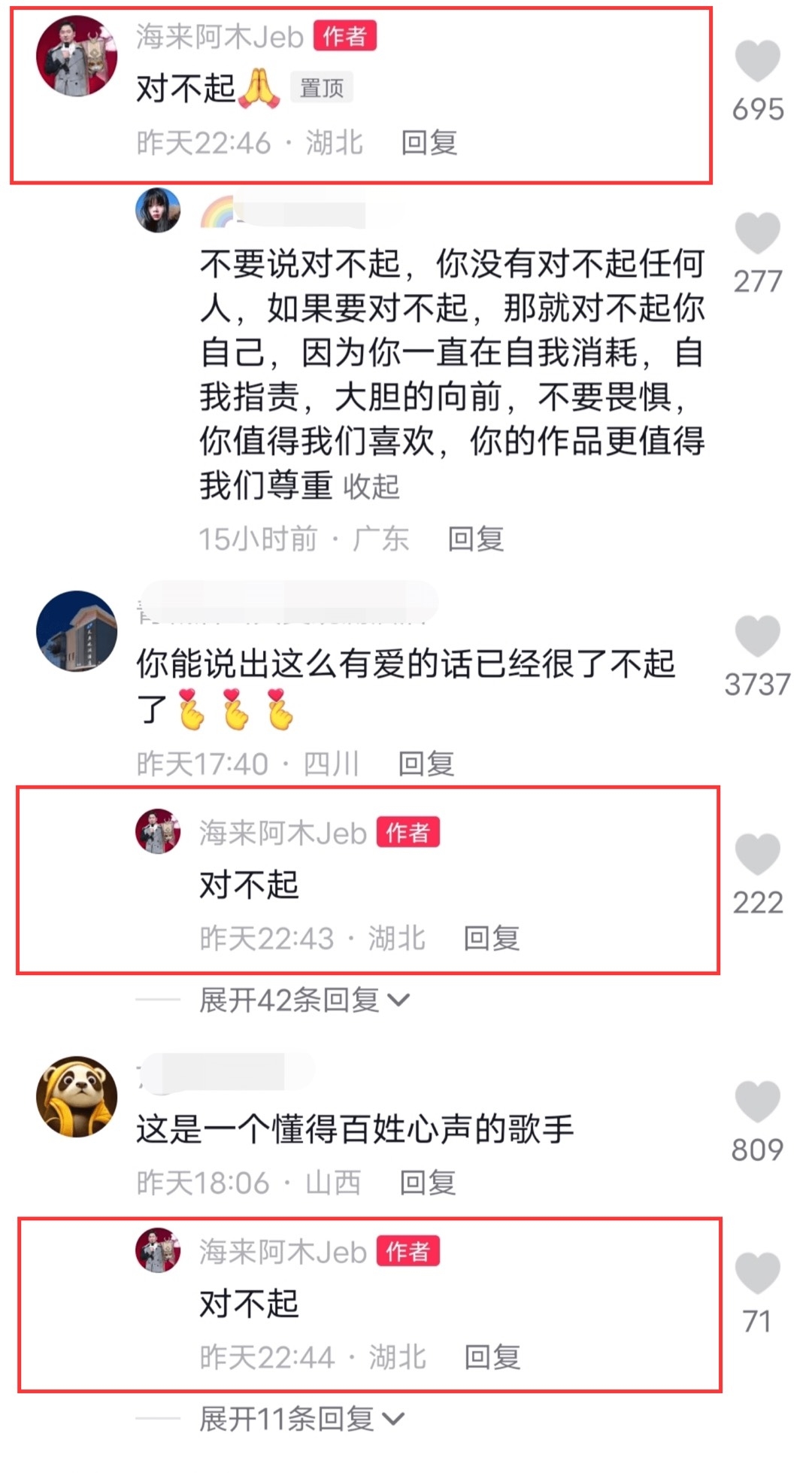The image size is (812, 1473).
Task: Reply to the author's 对不起 at 昨天22:43
Action: click(491, 938)
